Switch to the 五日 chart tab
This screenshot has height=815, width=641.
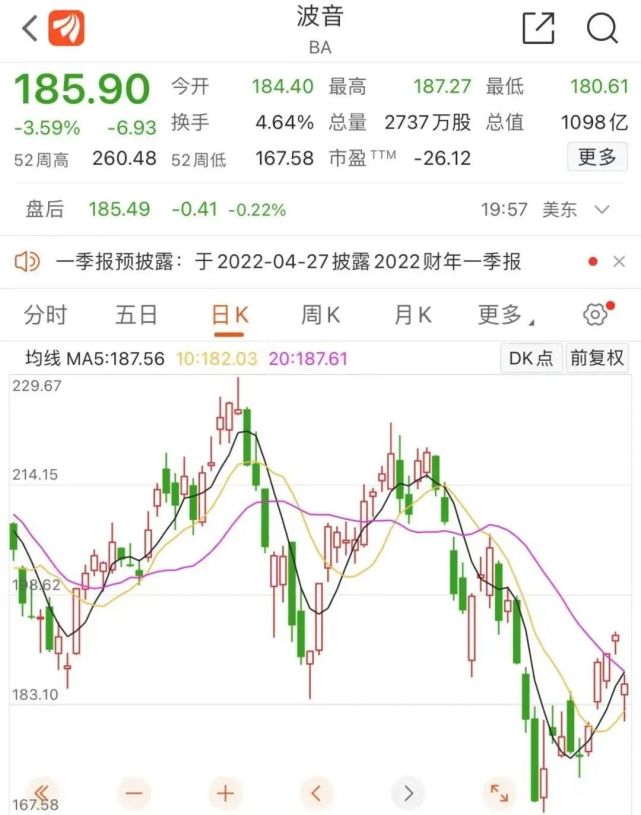pos(136,315)
